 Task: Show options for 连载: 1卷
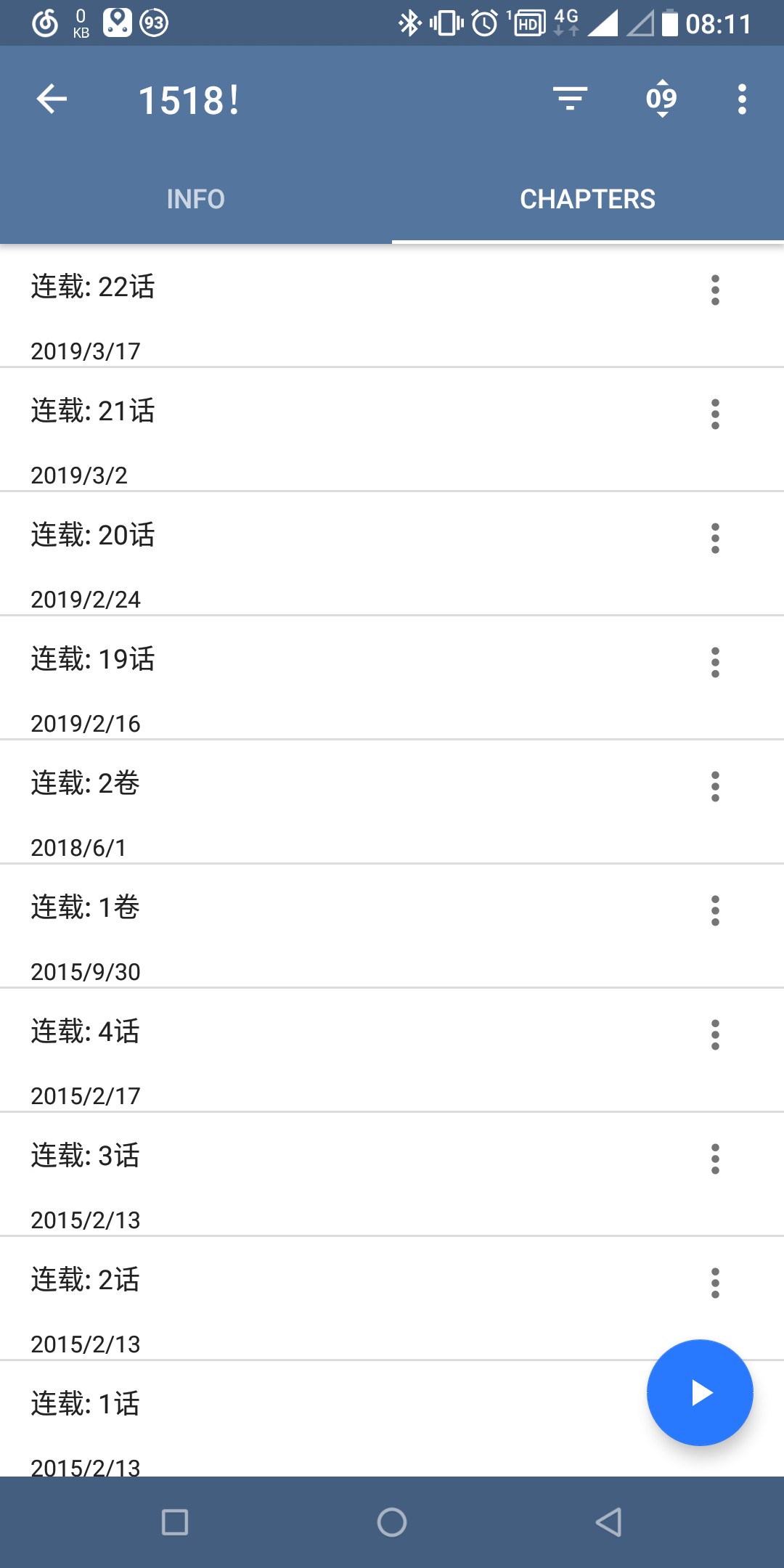(715, 911)
